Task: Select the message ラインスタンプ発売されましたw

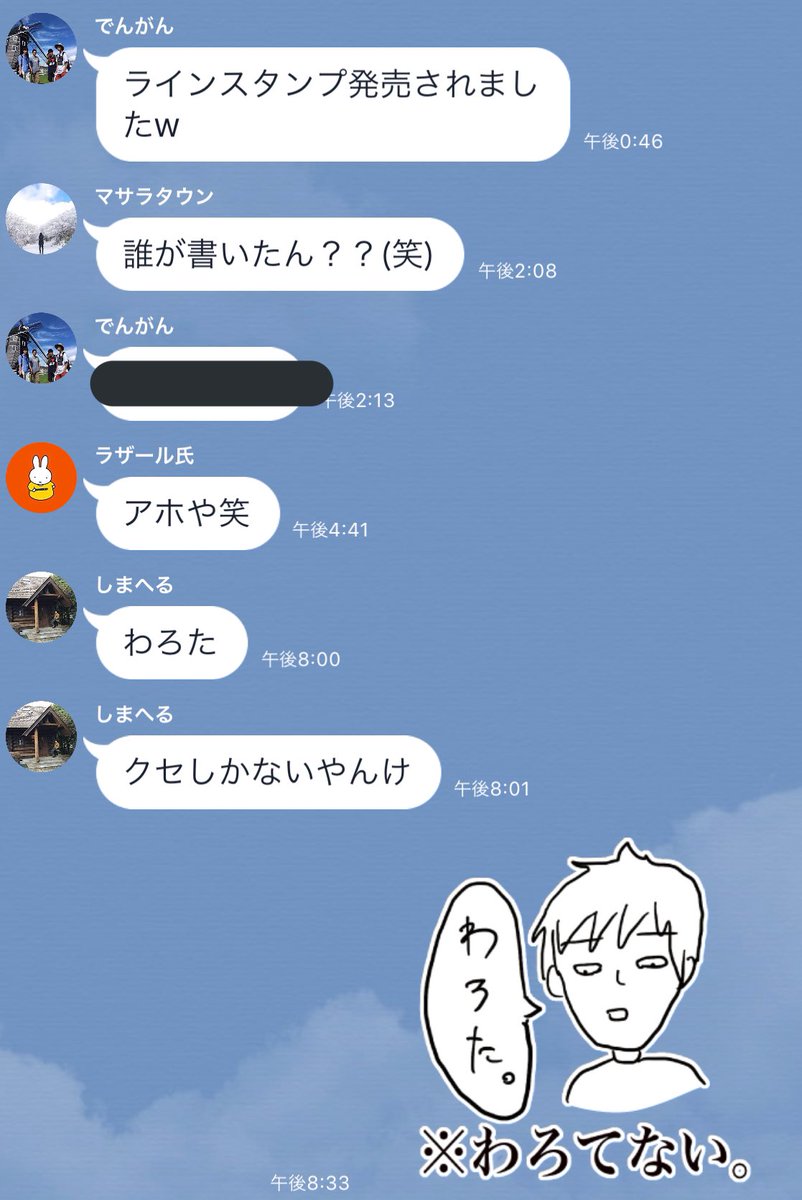Action: [330, 105]
